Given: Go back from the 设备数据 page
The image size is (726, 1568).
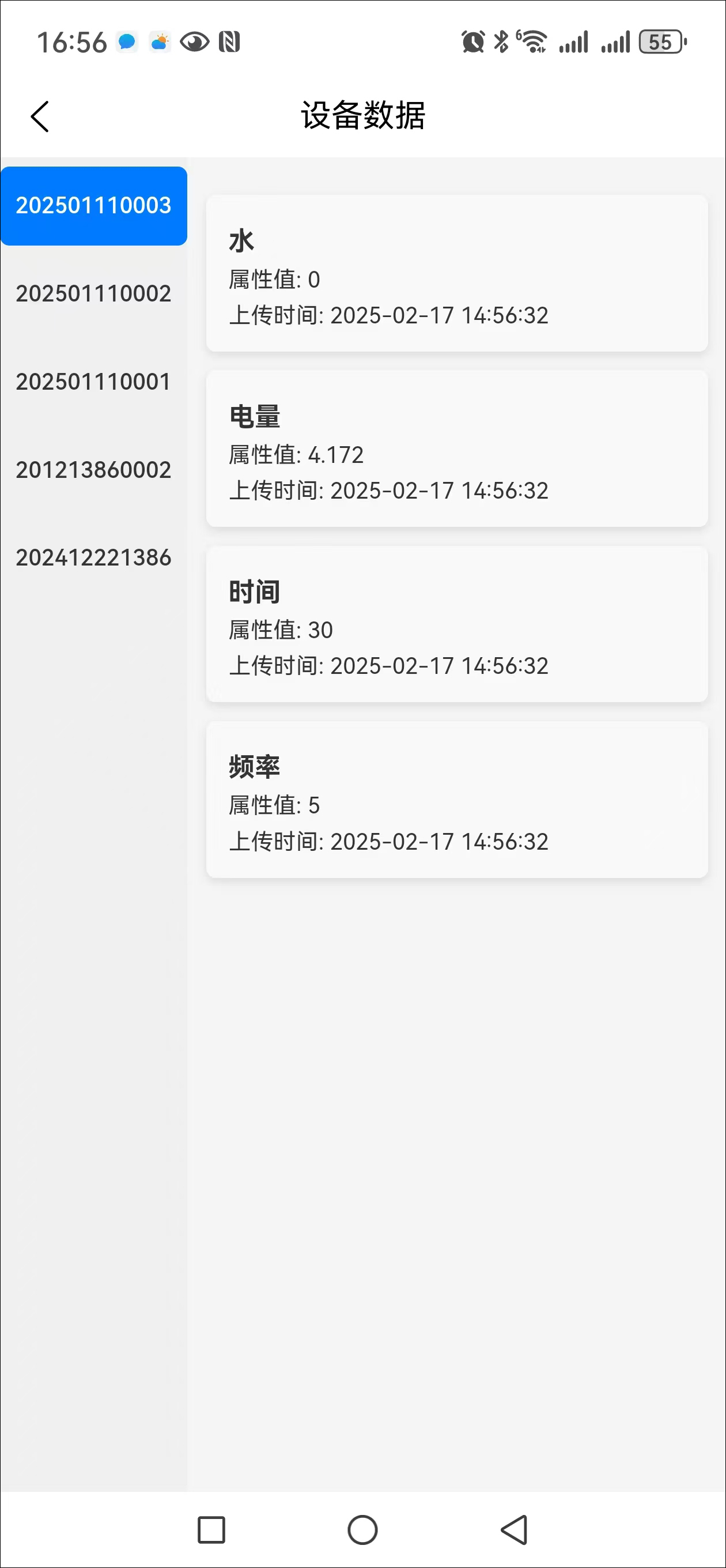Looking at the screenshot, I should [x=40, y=116].
